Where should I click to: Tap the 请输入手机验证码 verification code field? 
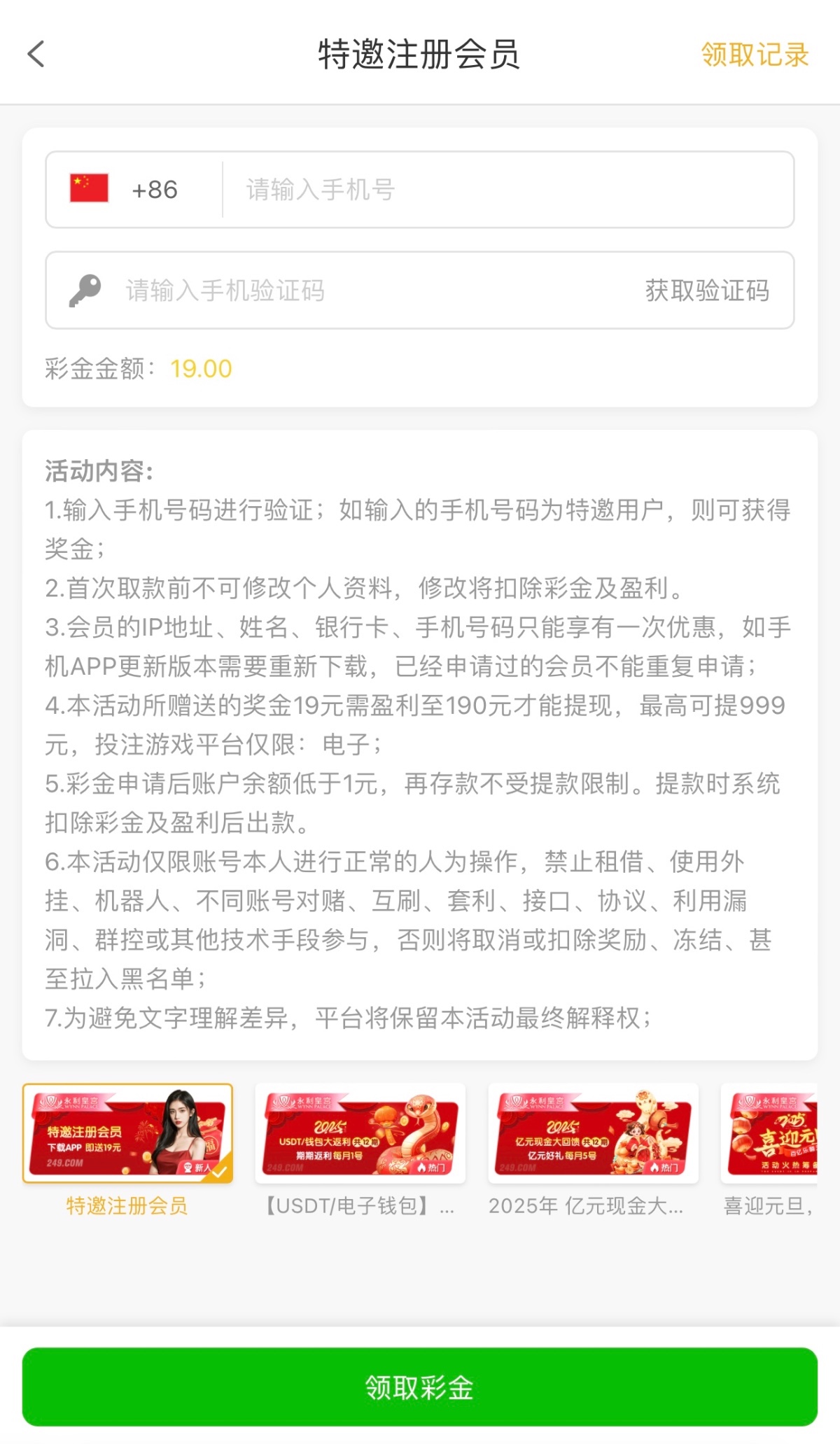click(x=350, y=290)
